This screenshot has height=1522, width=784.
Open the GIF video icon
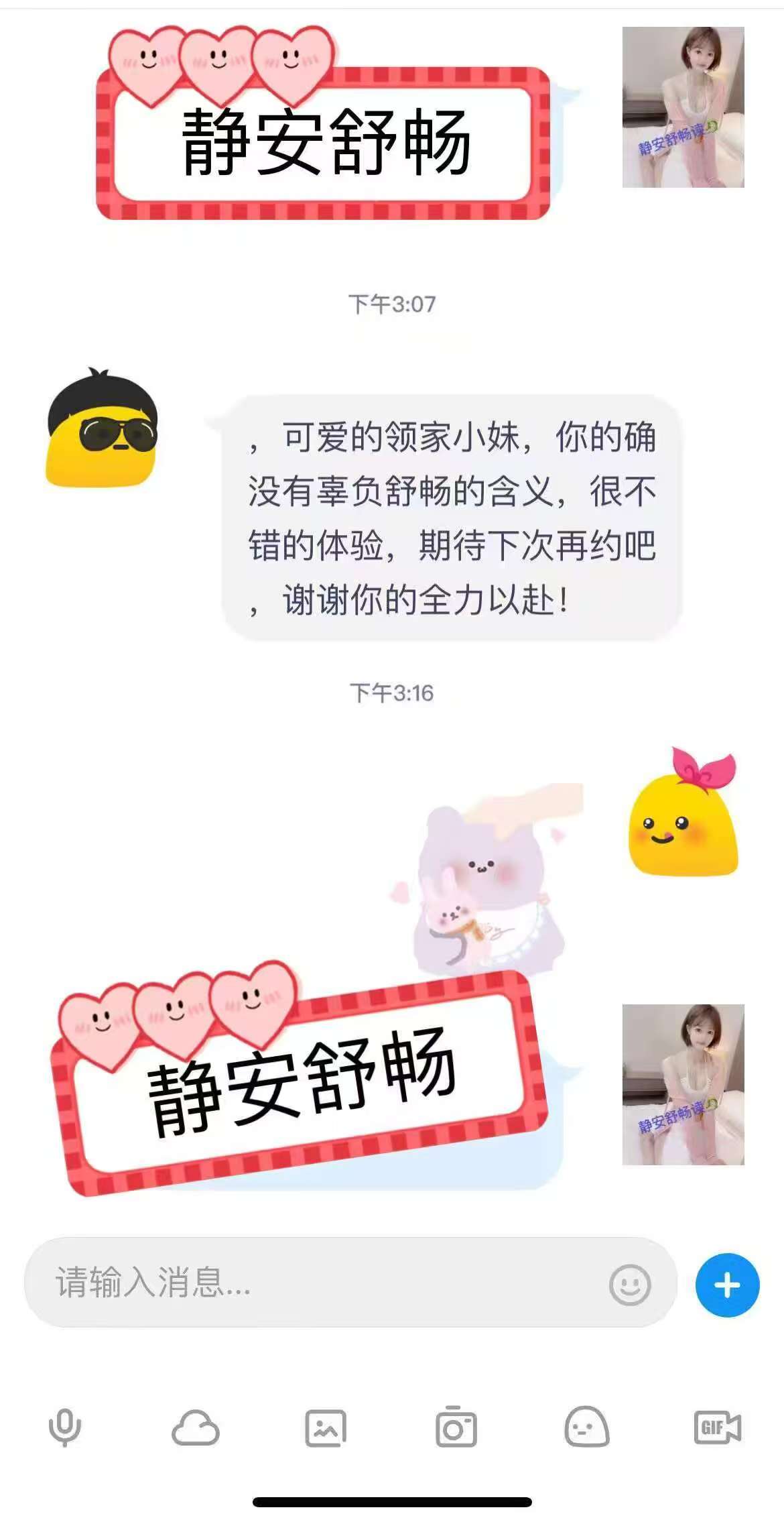click(x=717, y=1427)
